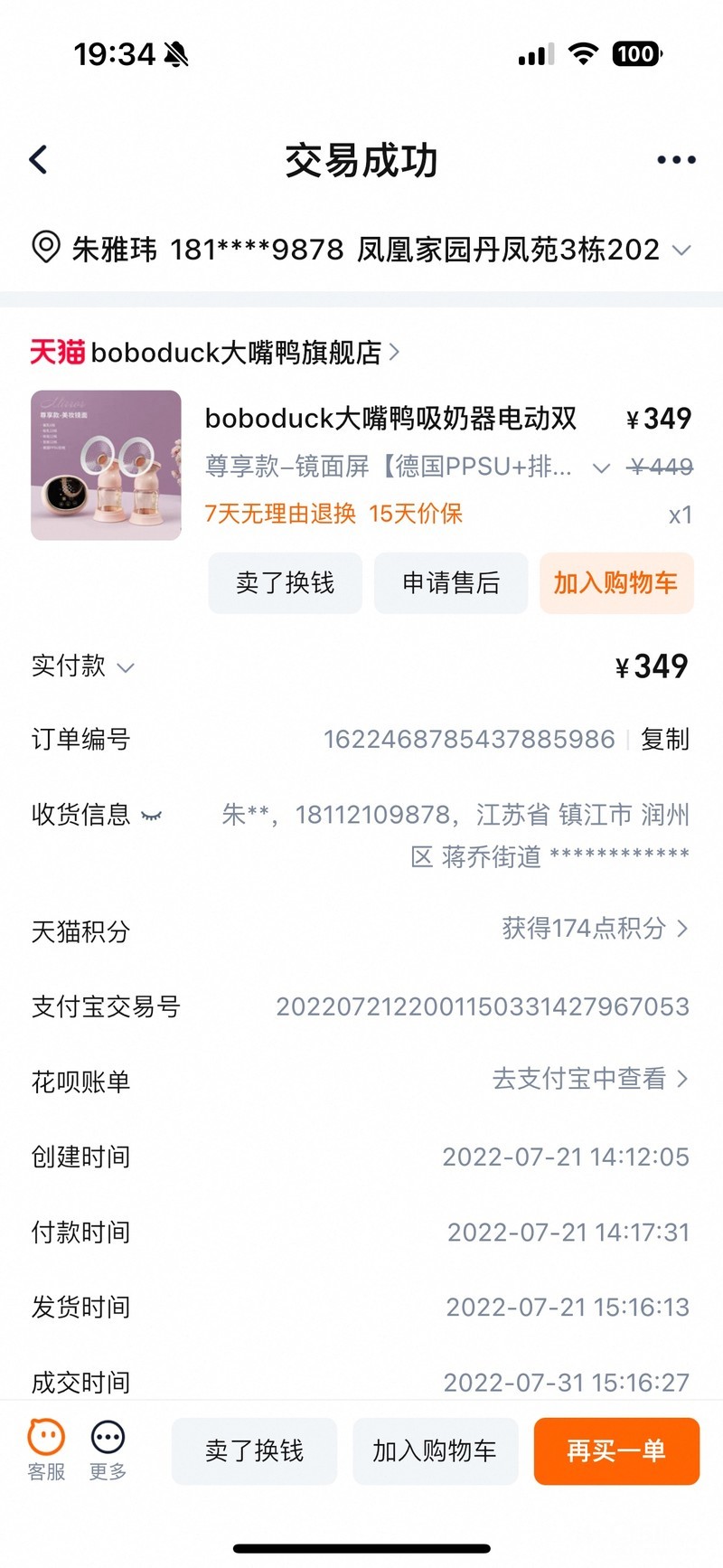Tap 再买一单 to reorder
723x1568 pixels.
[616, 1451]
